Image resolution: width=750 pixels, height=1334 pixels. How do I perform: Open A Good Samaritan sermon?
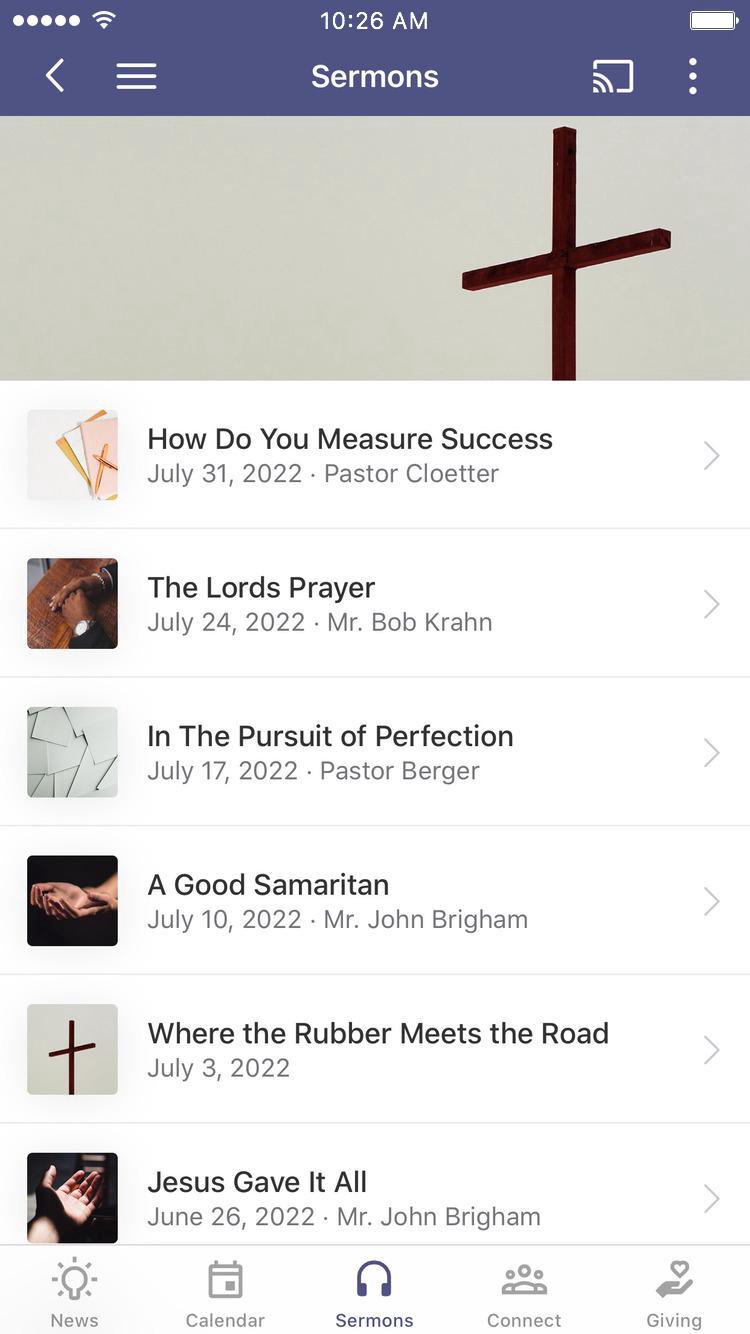[375, 900]
